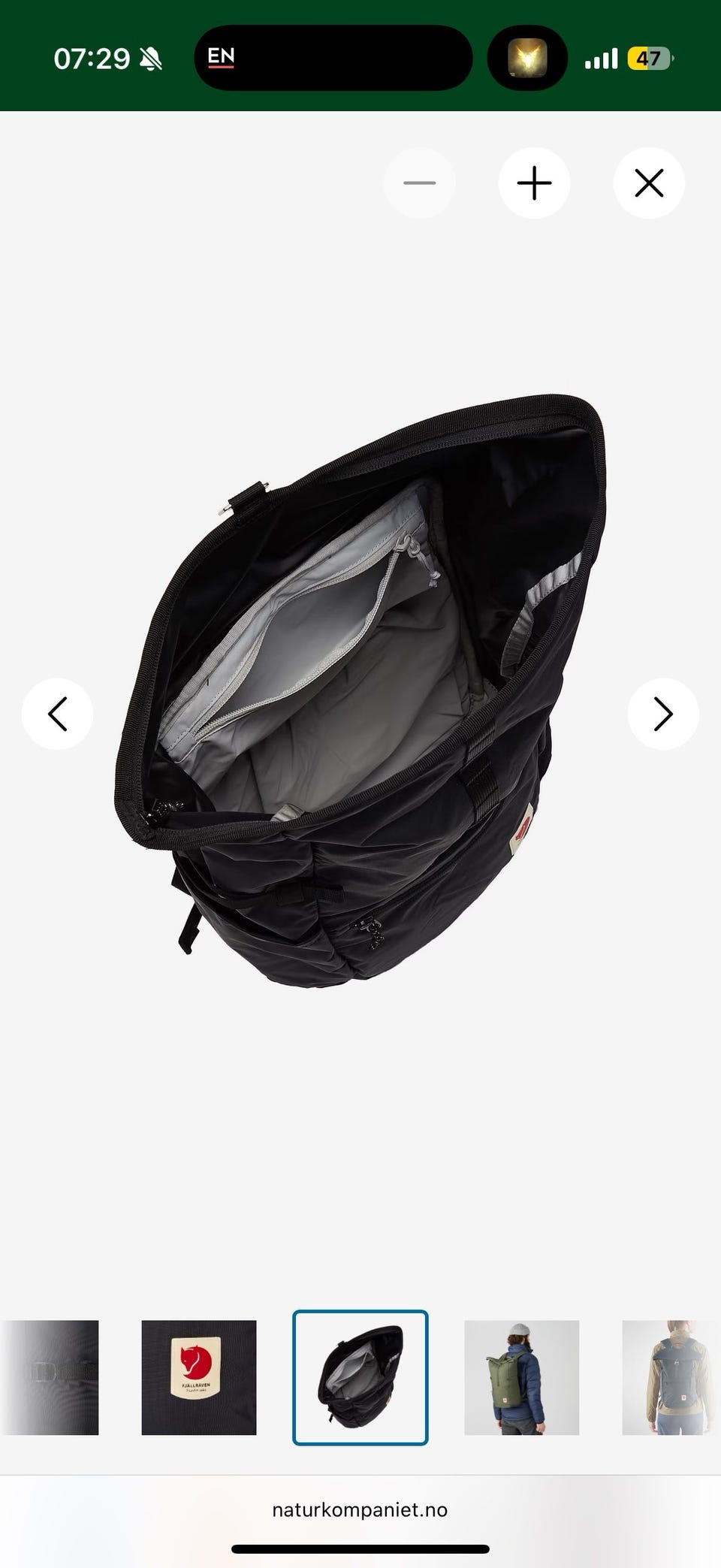Open the green backpack worn thumbnail

[522, 1377]
